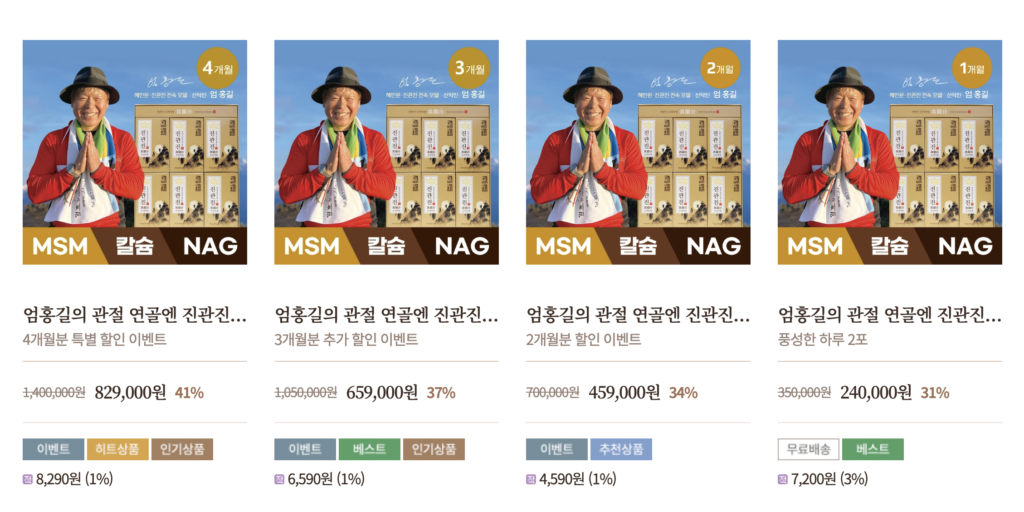The height and width of the screenshot is (512, 1024).
Task: Open the 2개월 product image
Action: (638, 152)
